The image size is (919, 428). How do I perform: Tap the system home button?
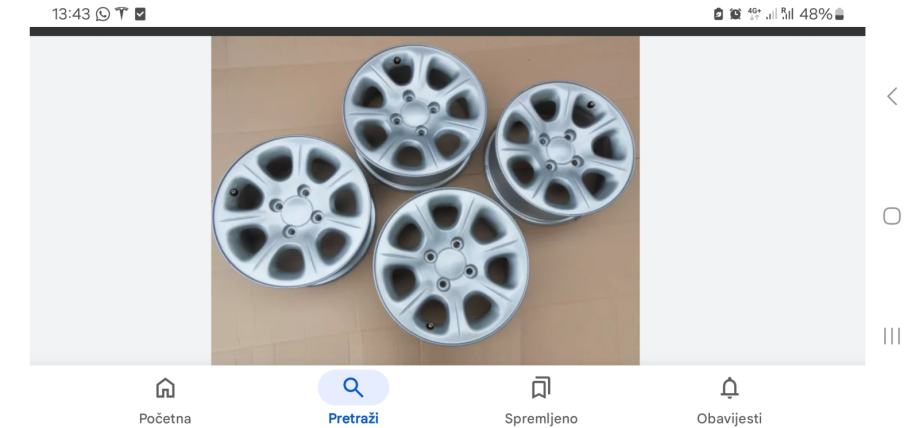coord(892,217)
